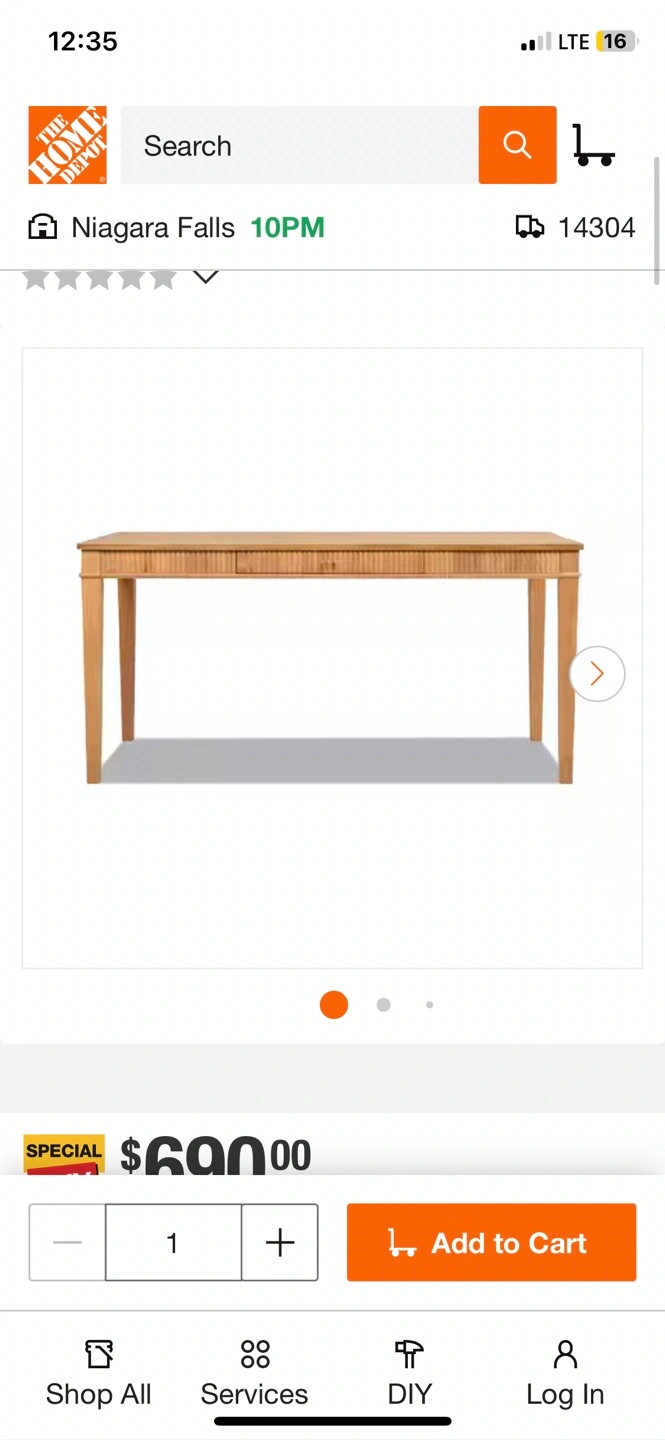Change the Niagara Falls store selection
Screen dimensions: 665x1440
point(176,228)
